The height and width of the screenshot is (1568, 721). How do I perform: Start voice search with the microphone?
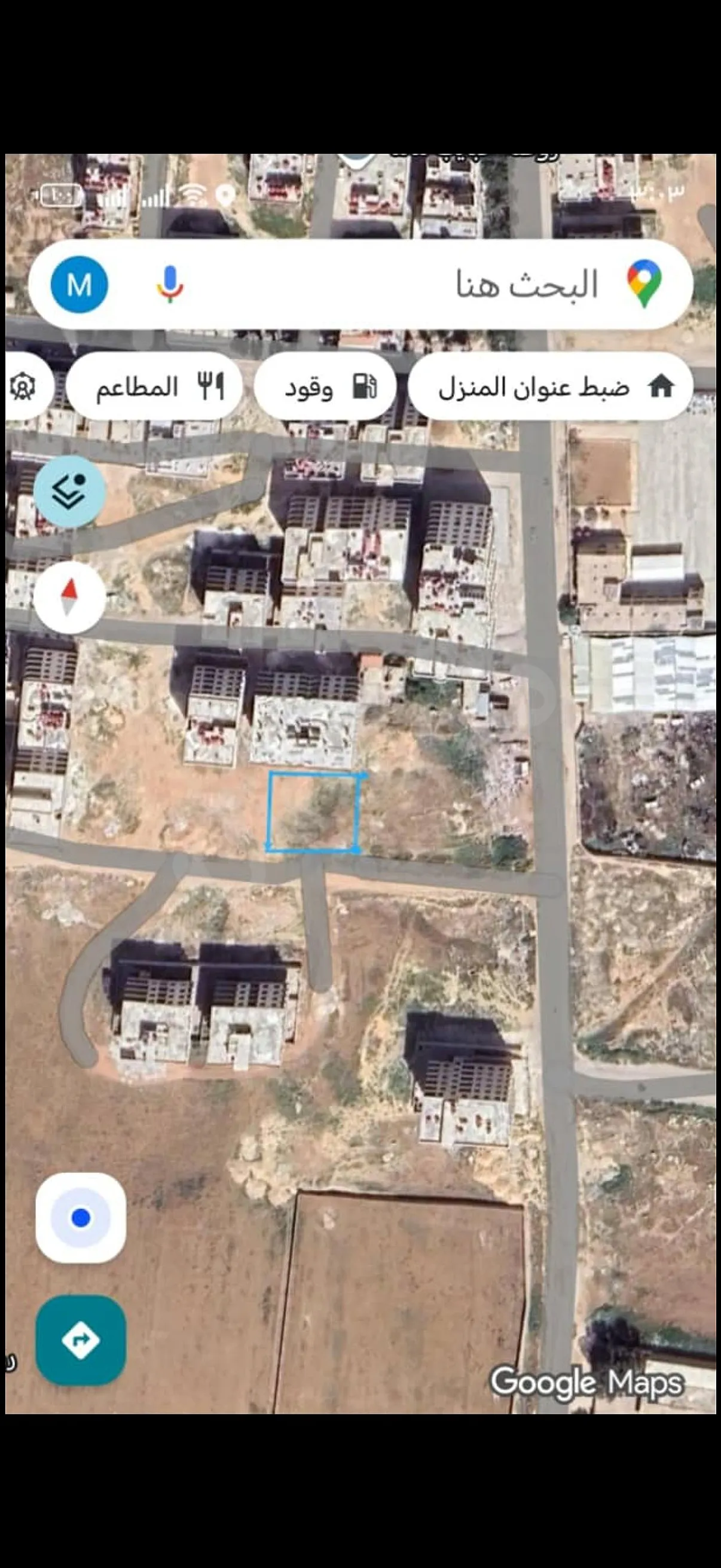click(x=170, y=284)
